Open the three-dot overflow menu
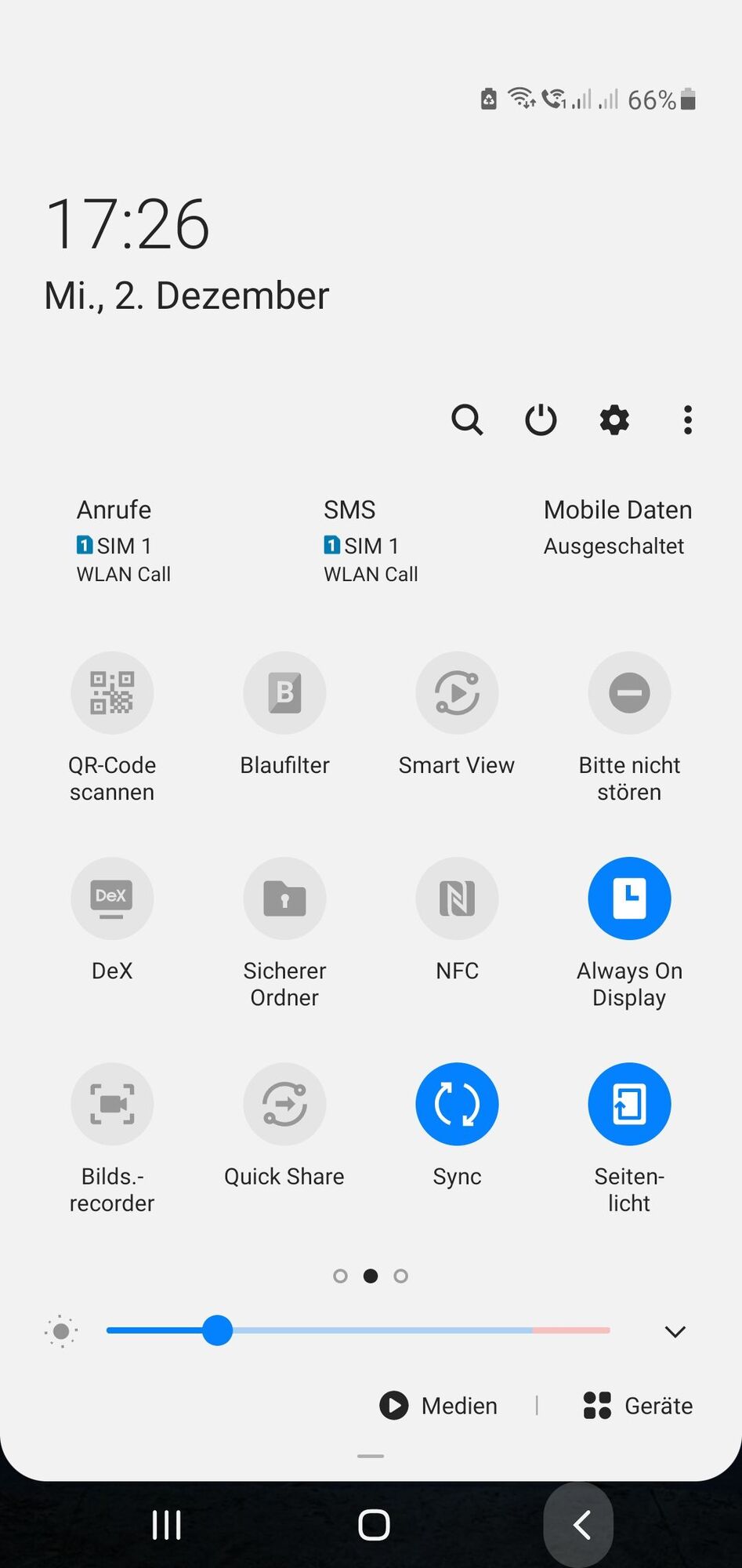Screen dimensions: 742x1568 pos(687,420)
